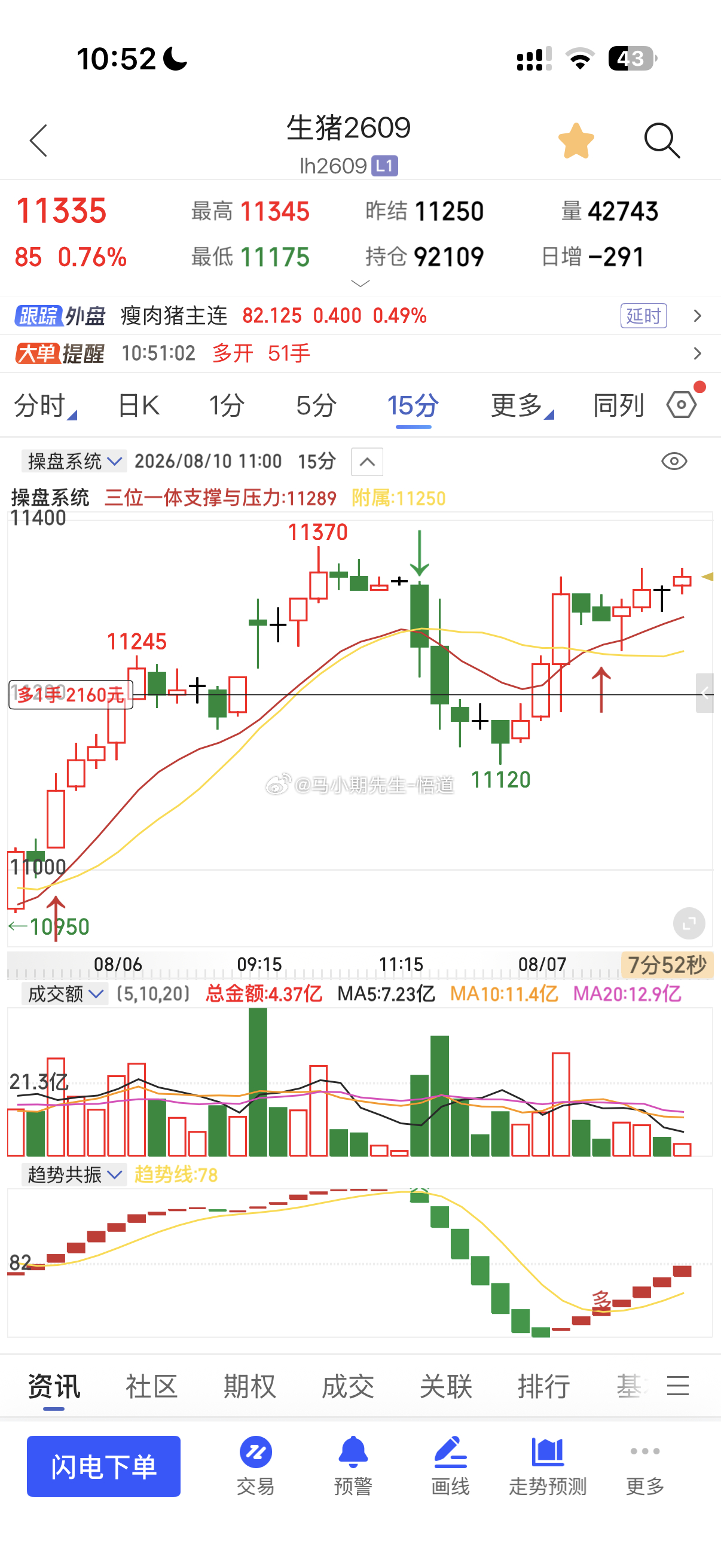Open the 瘦肉猪主连 overseas tracking row
The width and height of the screenshot is (721, 1568).
[360, 316]
